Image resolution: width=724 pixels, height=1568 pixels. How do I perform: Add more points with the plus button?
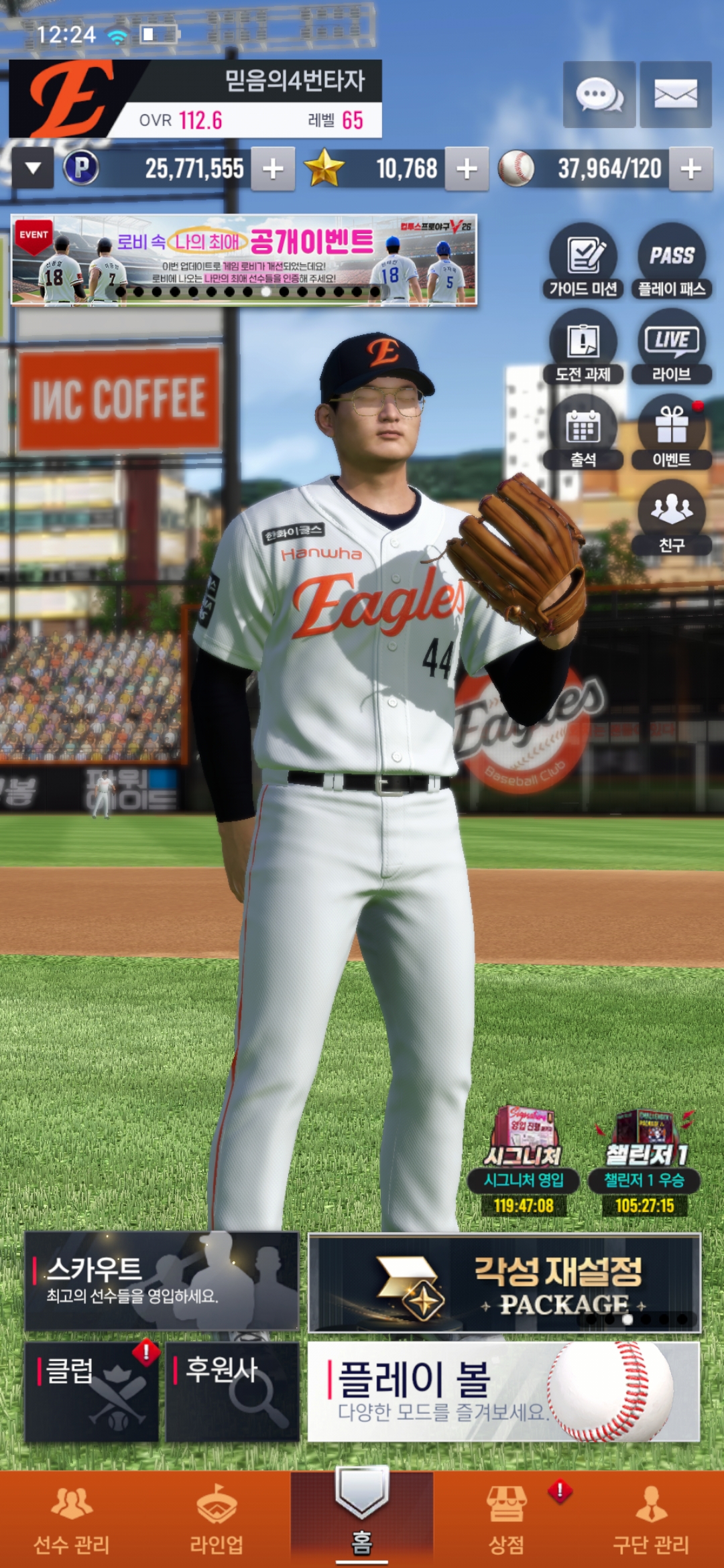tap(273, 169)
